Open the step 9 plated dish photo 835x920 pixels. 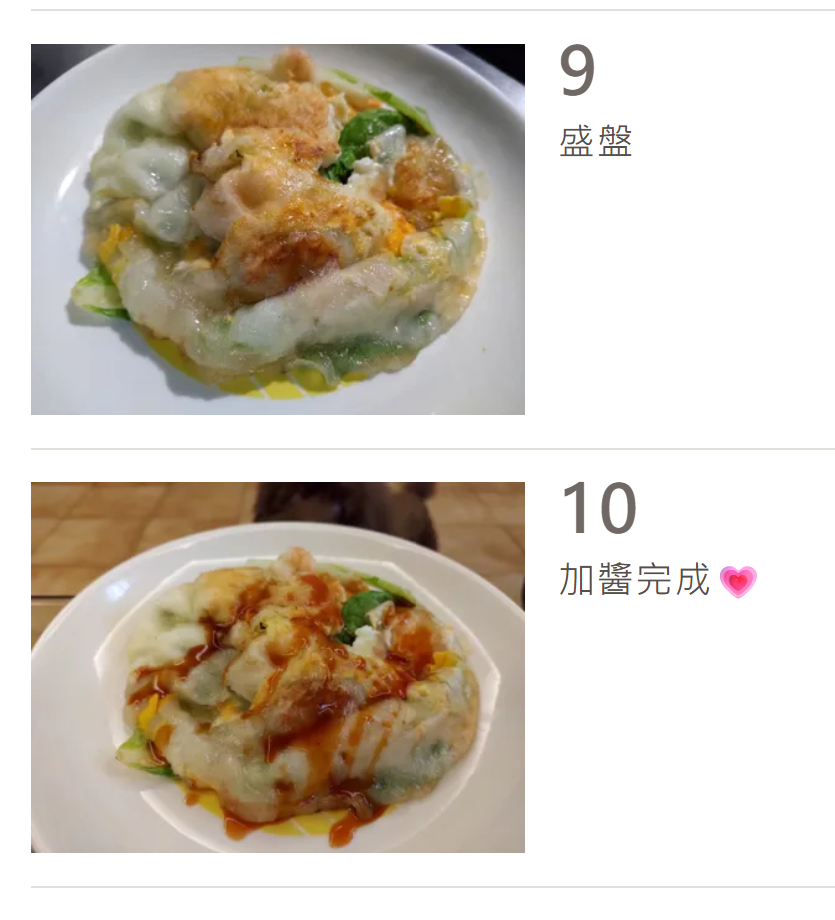pyautogui.click(x=278, y=229)
